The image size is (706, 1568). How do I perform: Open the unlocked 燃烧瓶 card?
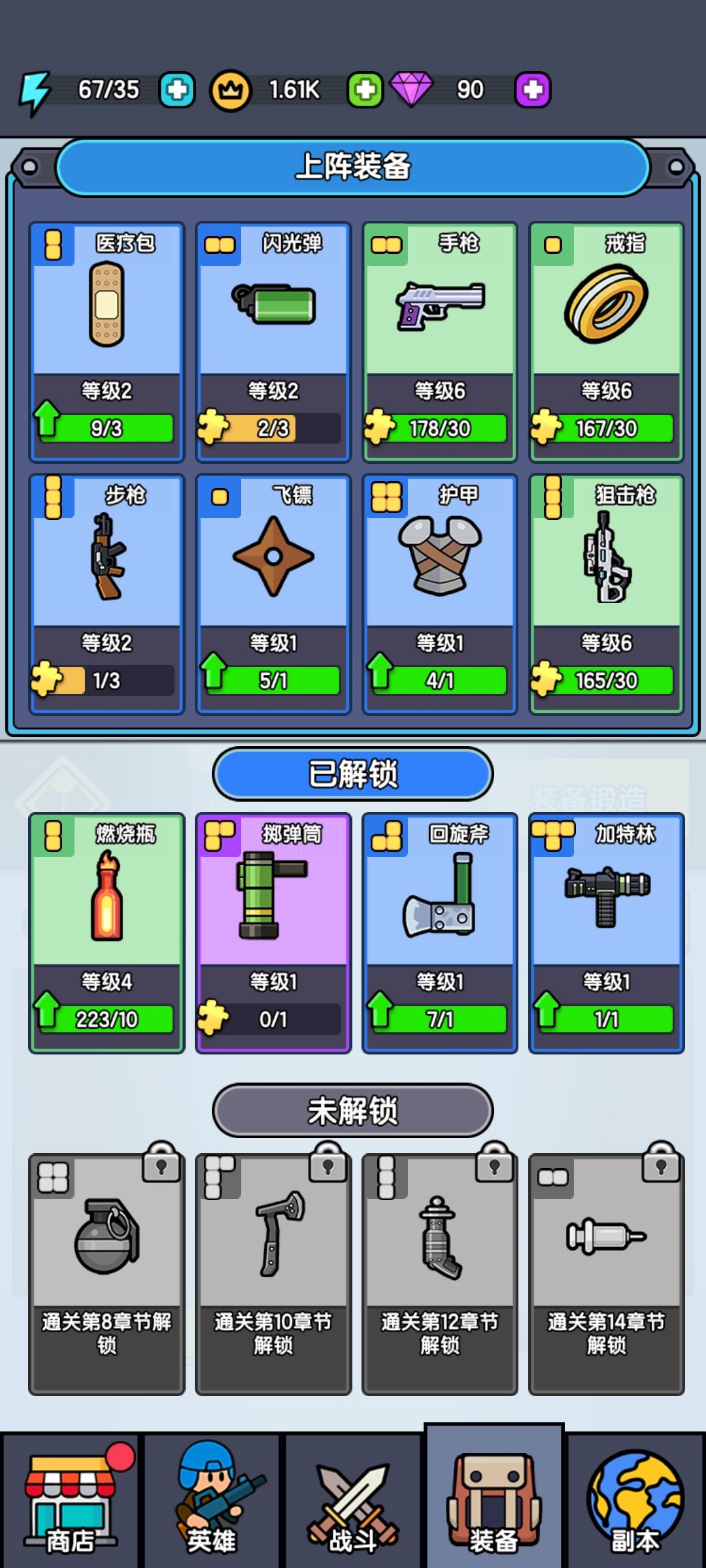click(107, 933)
